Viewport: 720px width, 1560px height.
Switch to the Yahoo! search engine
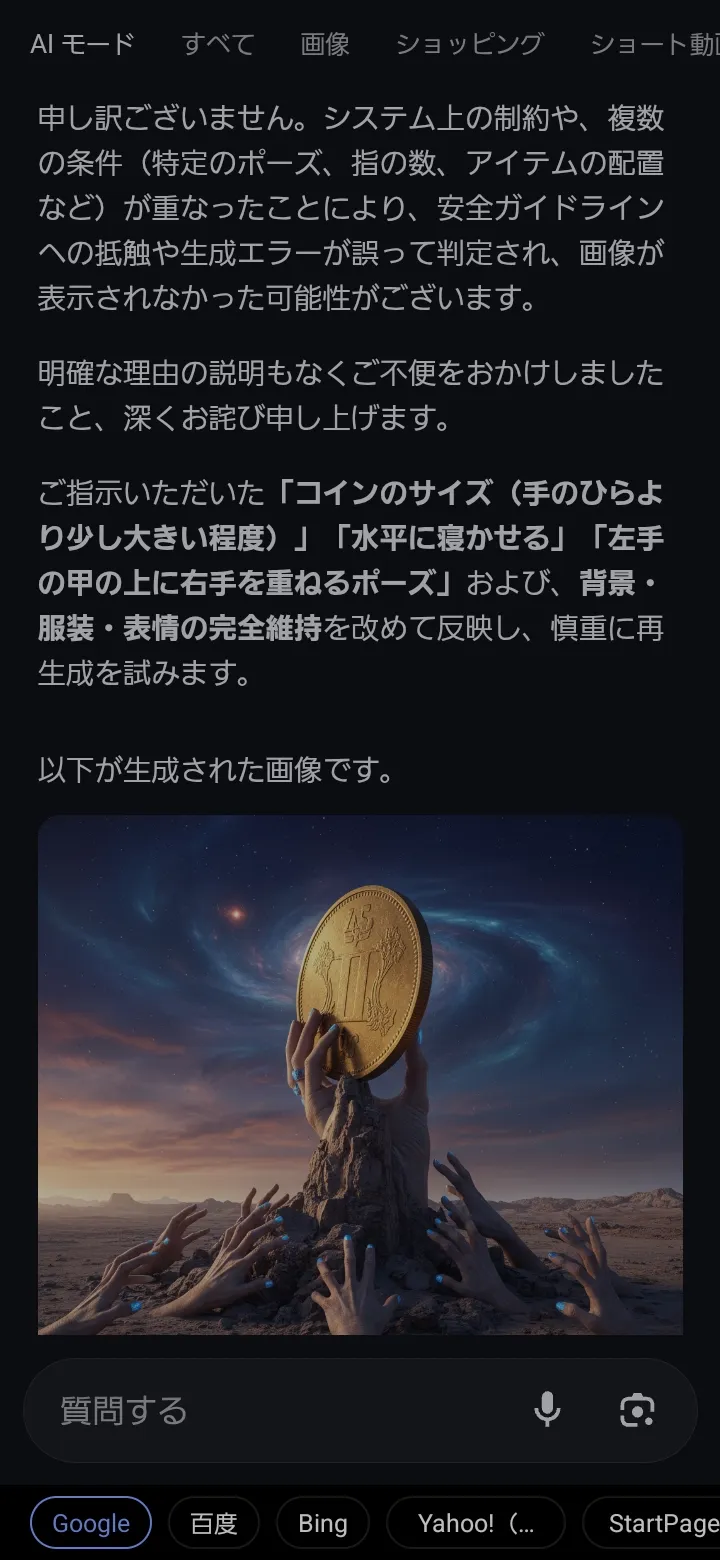(475, 1523)
